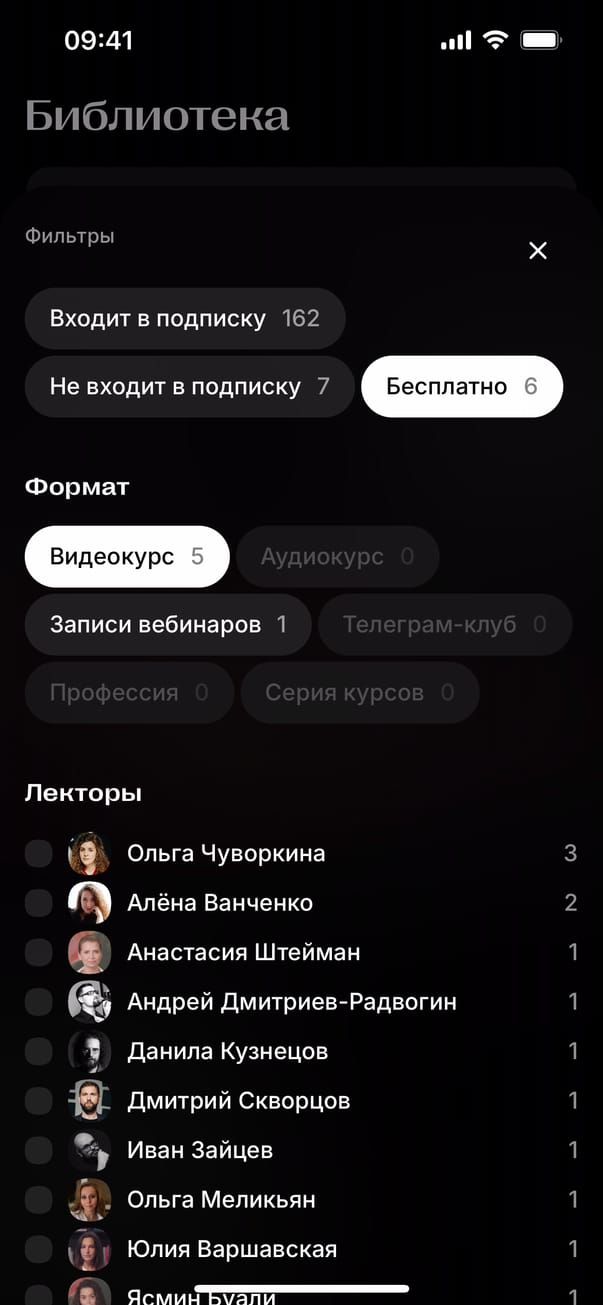Image resolution: width=603 pixels, height=1305 pixels.
Task: Deselect the "Бесплатно" chip
Action: tap(462, 387)
